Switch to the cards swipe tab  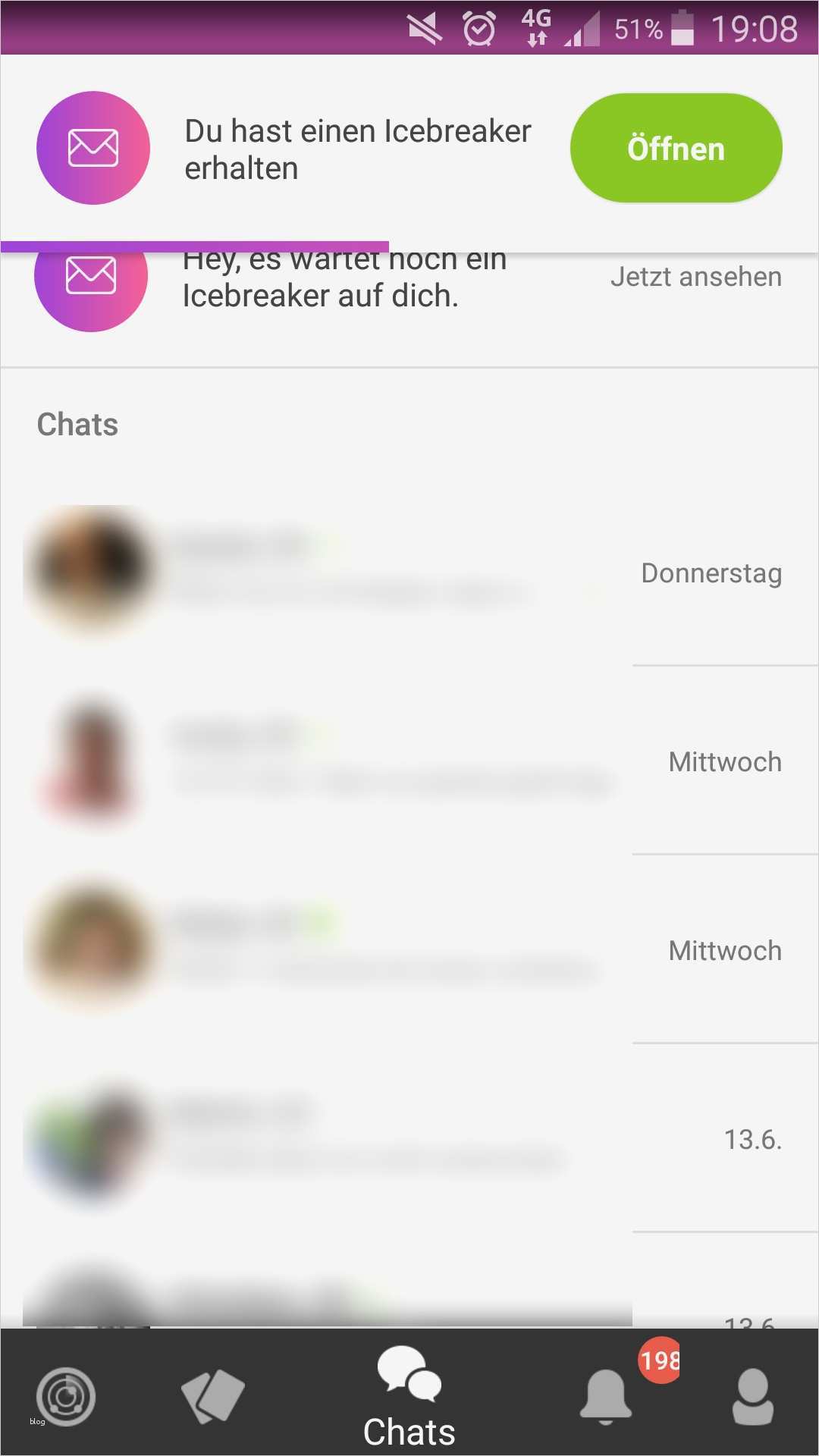click(x=212, y=1395)
